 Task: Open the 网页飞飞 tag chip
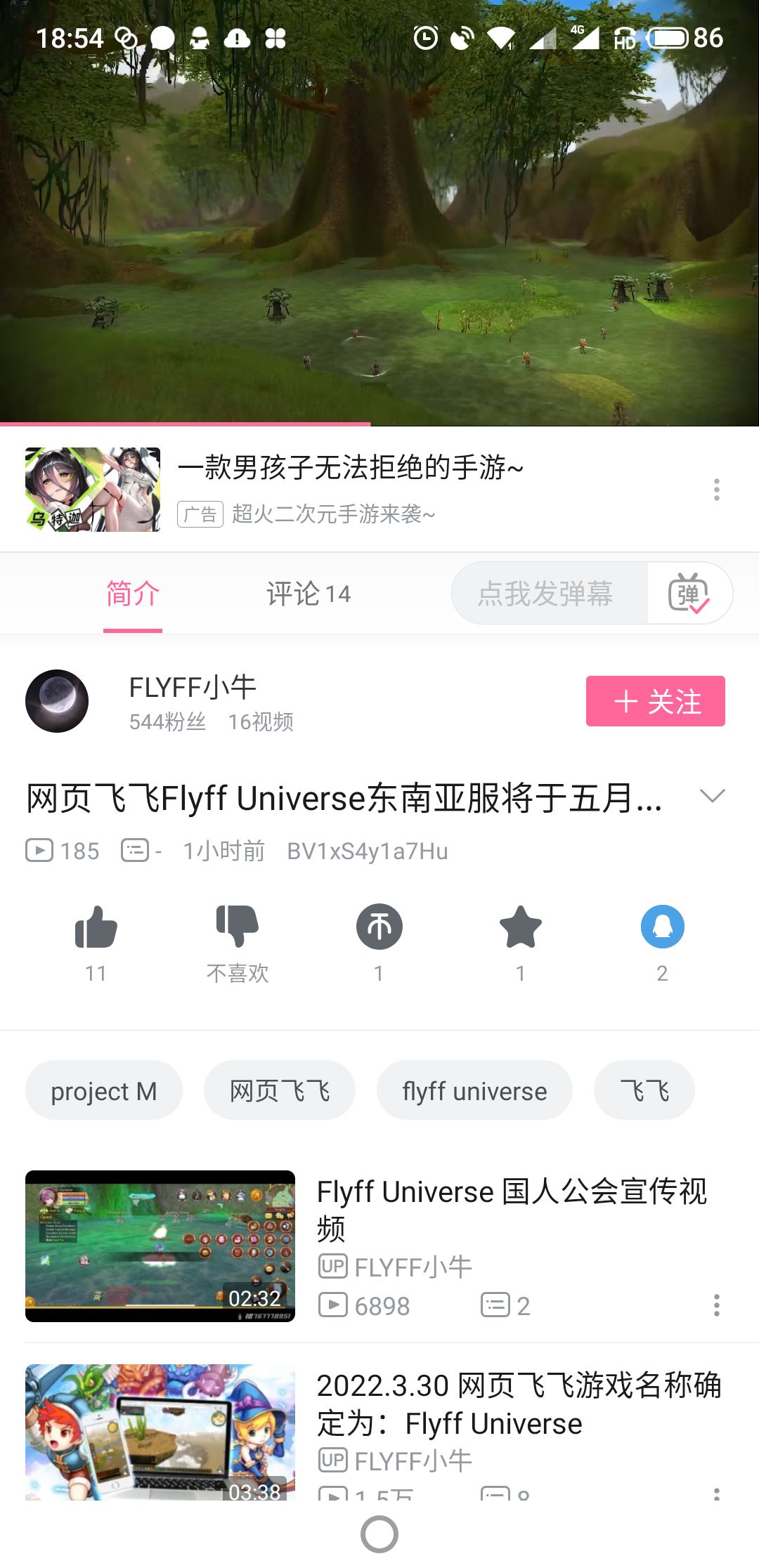click(280, 1090)
